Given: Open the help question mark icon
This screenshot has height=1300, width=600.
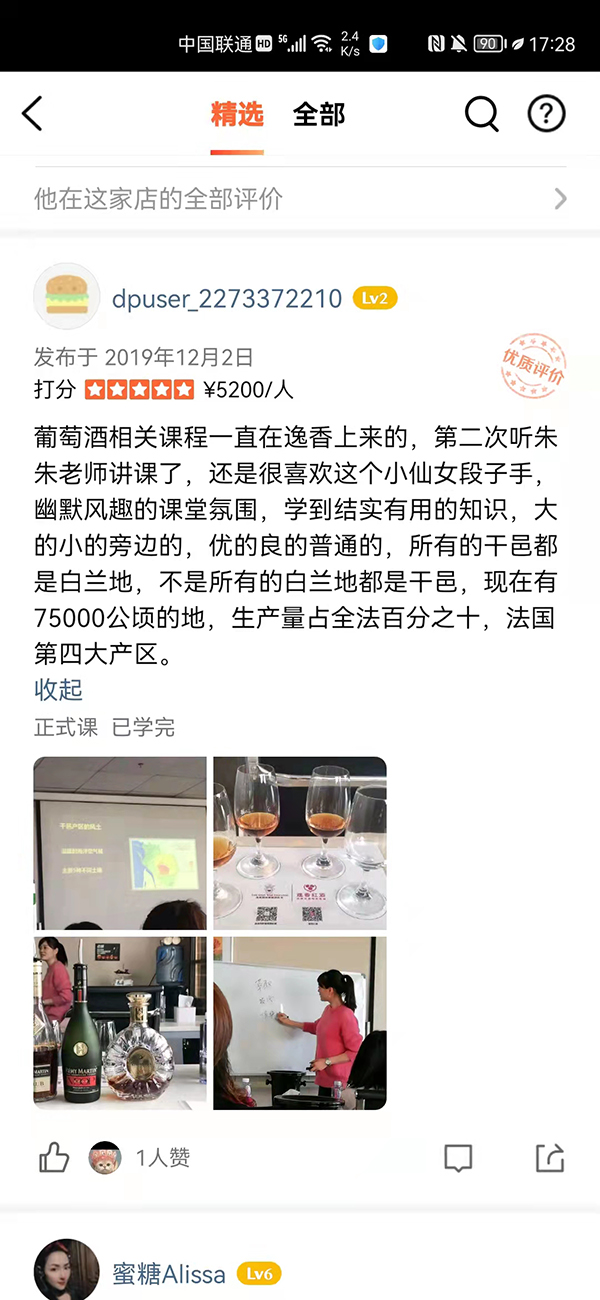Looking at the screenshot, I should pos(546,114).
